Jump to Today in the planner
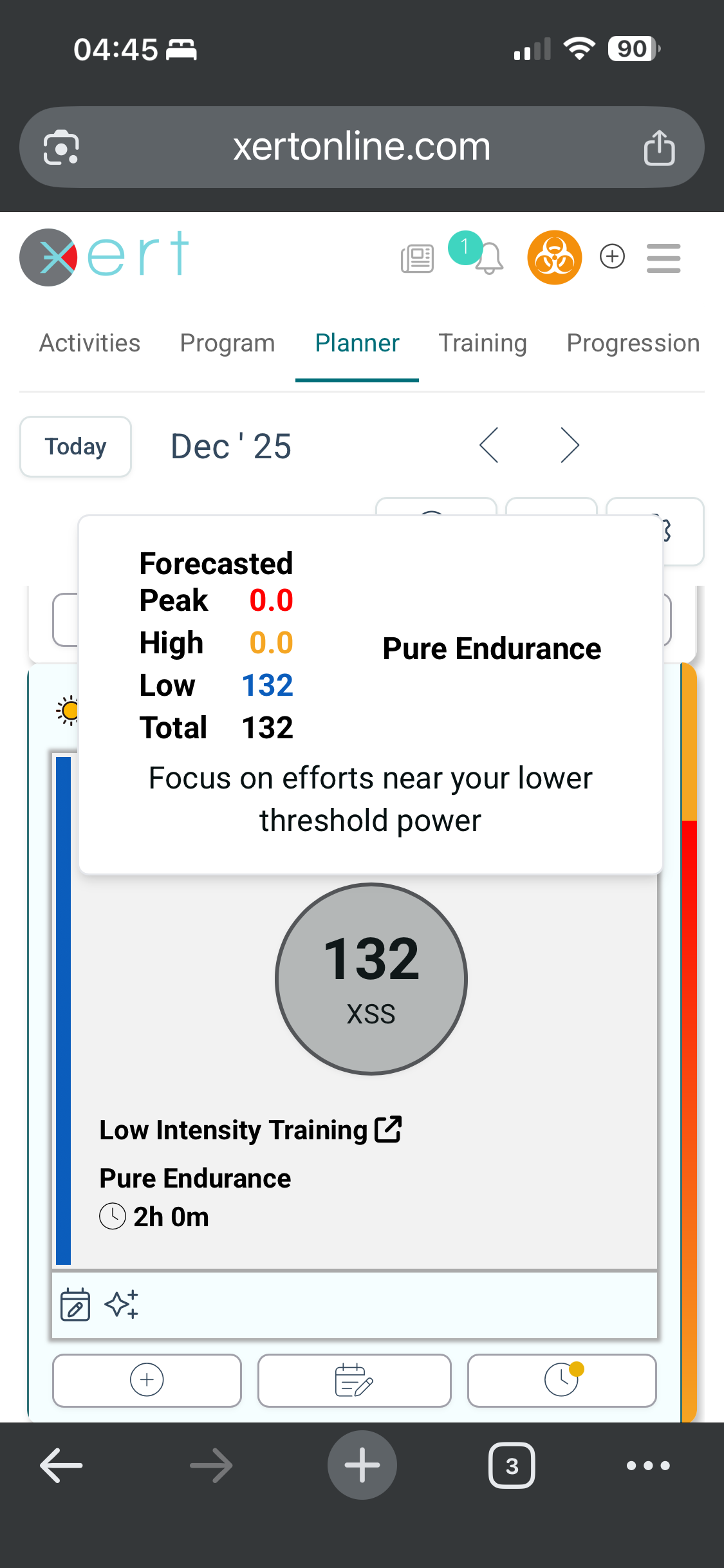This screenshot has height=1568, width=724. point(76,447)
